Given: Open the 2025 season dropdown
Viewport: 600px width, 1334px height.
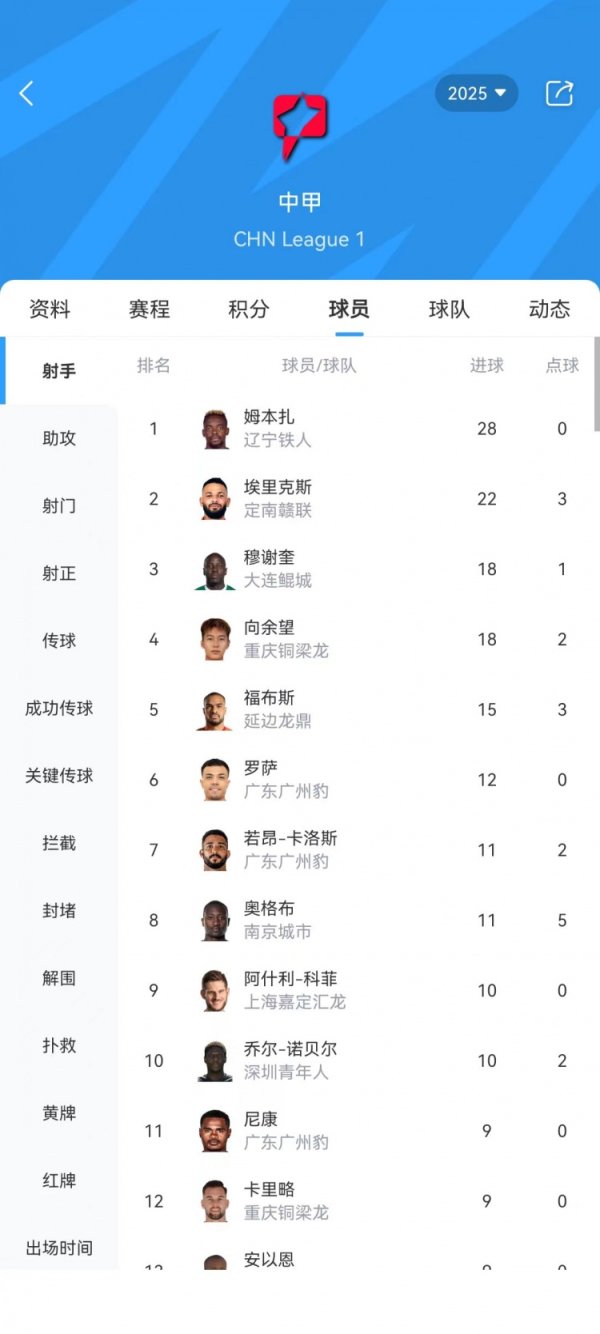Looking at the screenshot, I should pyautogui.click(x=476, y=93).
